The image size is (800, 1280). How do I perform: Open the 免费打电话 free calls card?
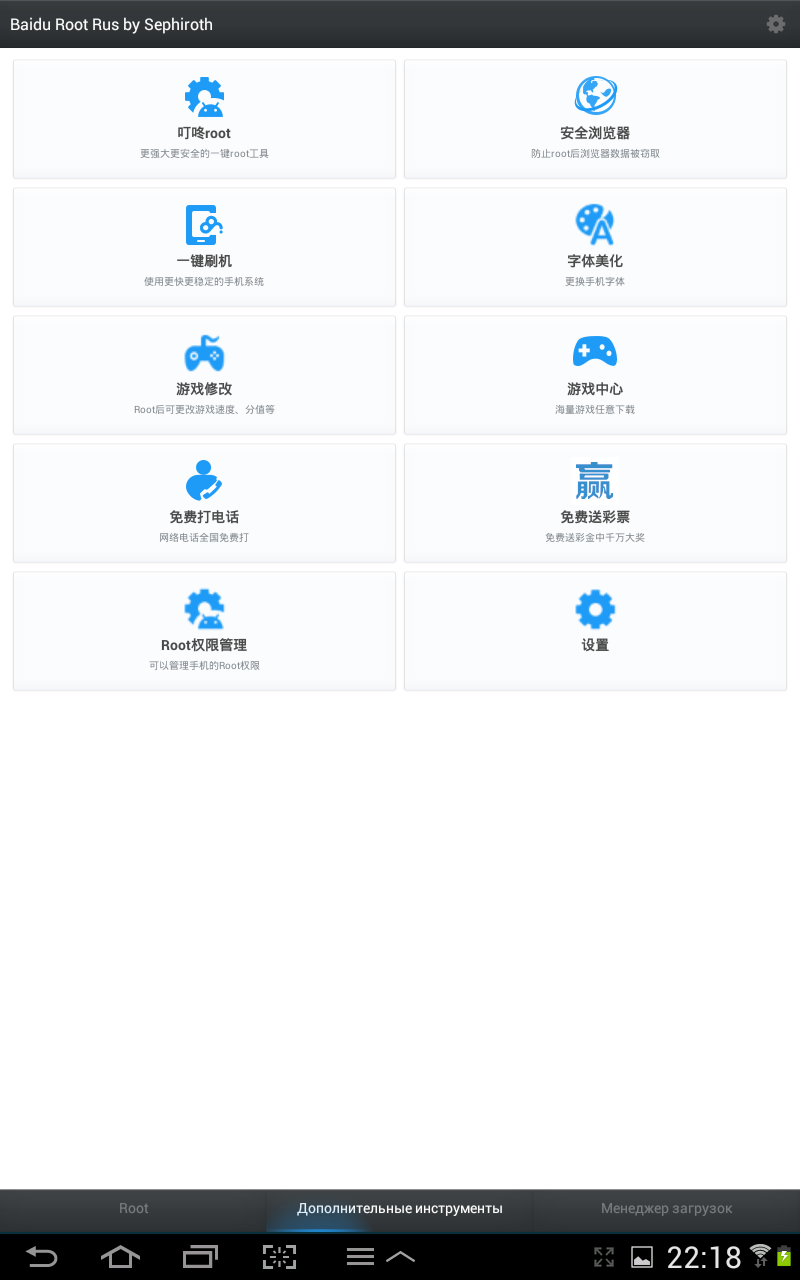point(204,503)
